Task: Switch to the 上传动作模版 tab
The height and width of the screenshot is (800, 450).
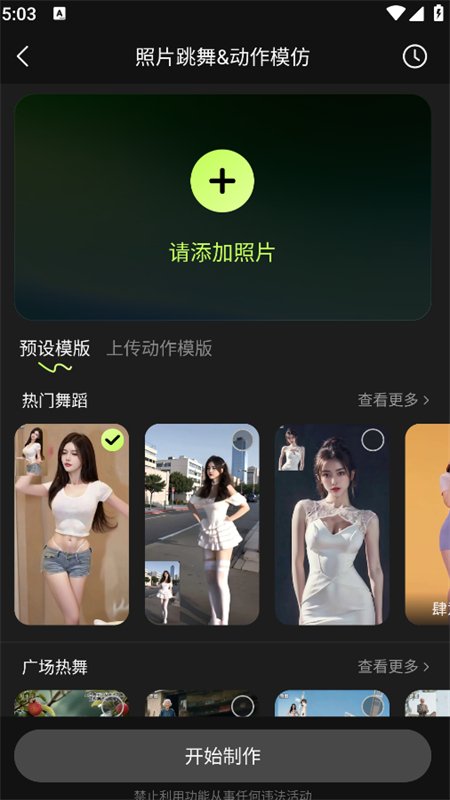Action: [x=159, y=348]
